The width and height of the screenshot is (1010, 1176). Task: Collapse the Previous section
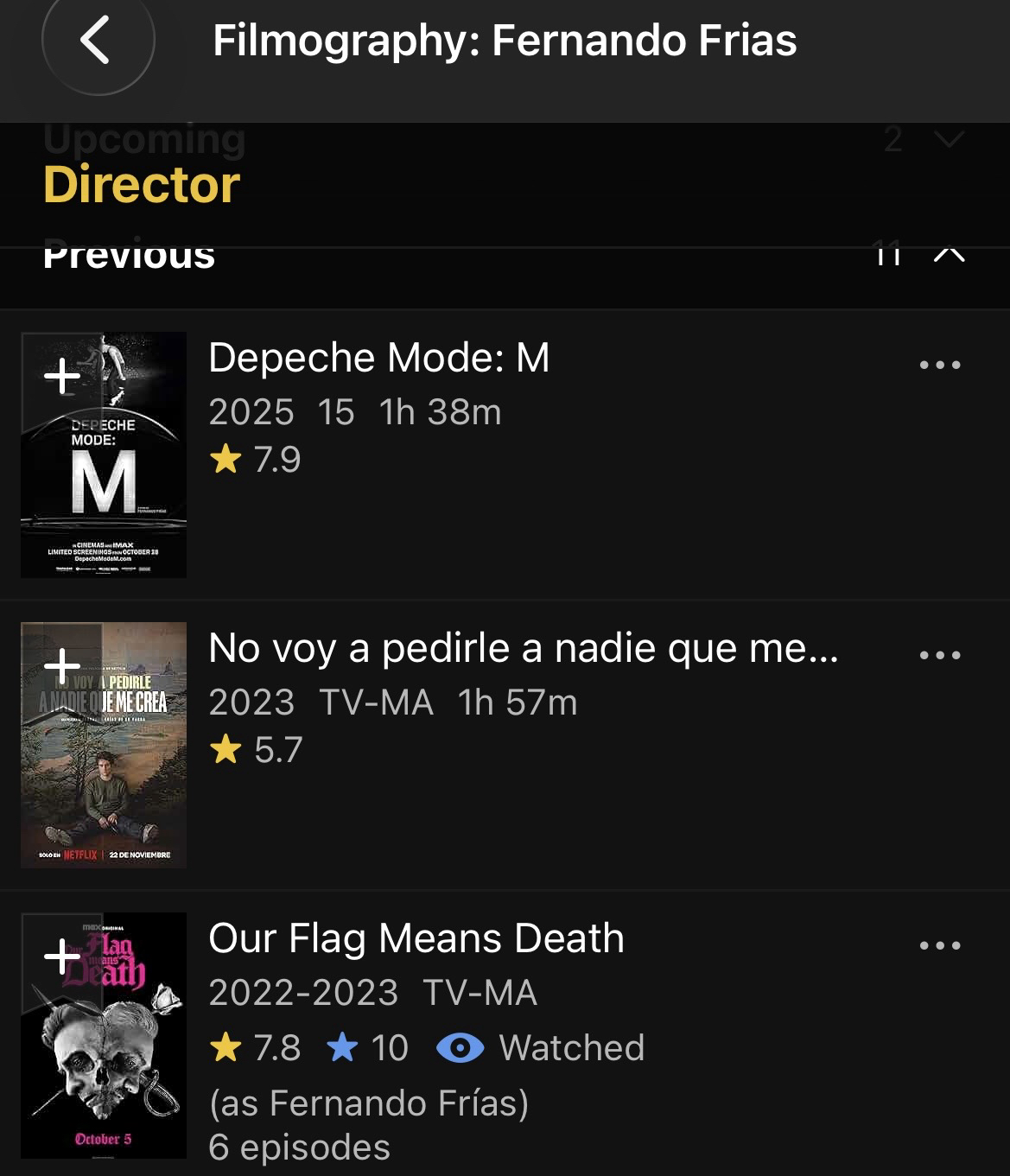pyautogui.click(x=949, y=252)
